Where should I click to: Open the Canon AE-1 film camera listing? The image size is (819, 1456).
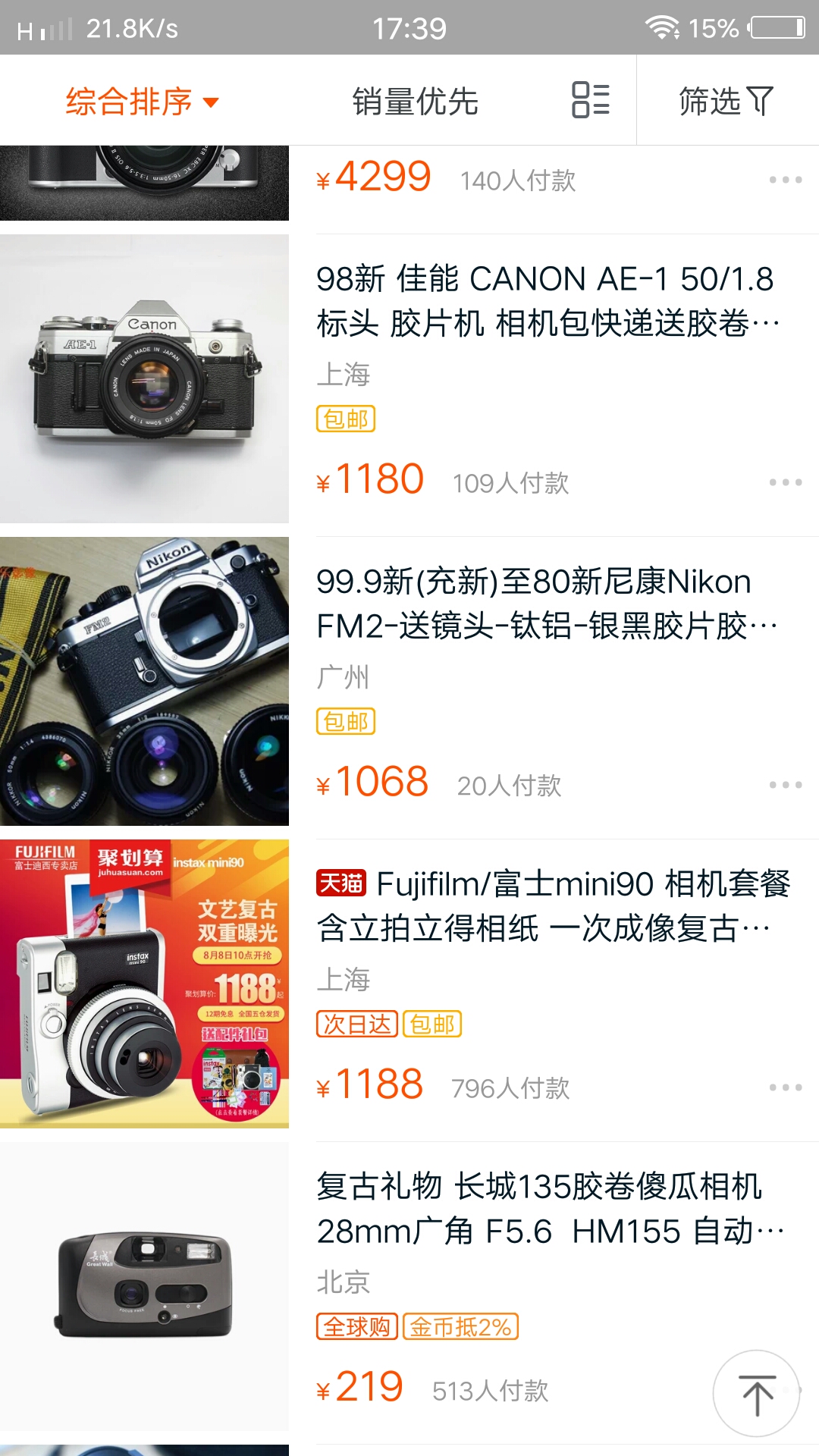pyautogui.click(x=544, y=301)
